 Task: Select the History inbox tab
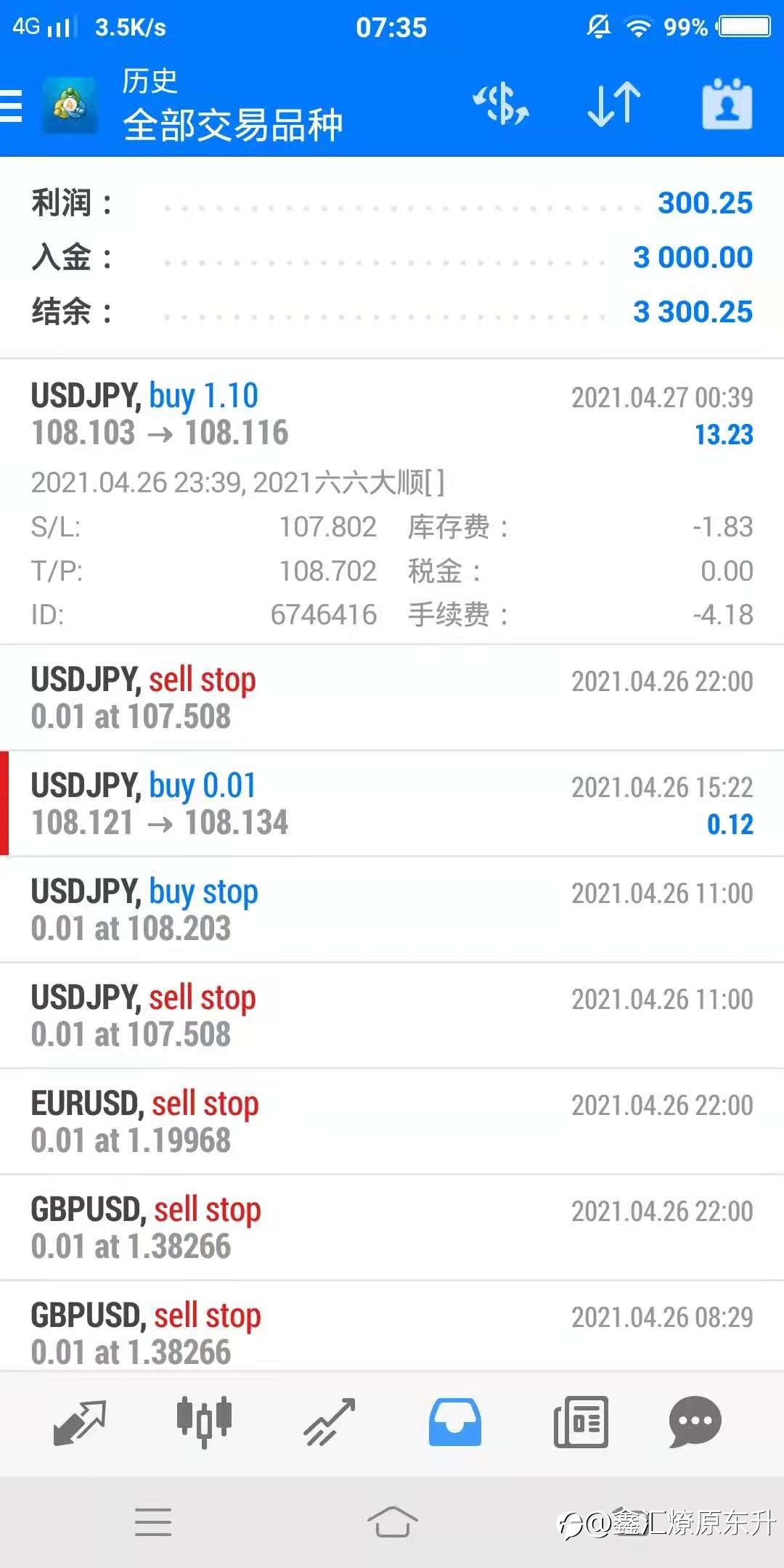[454, 1422]
